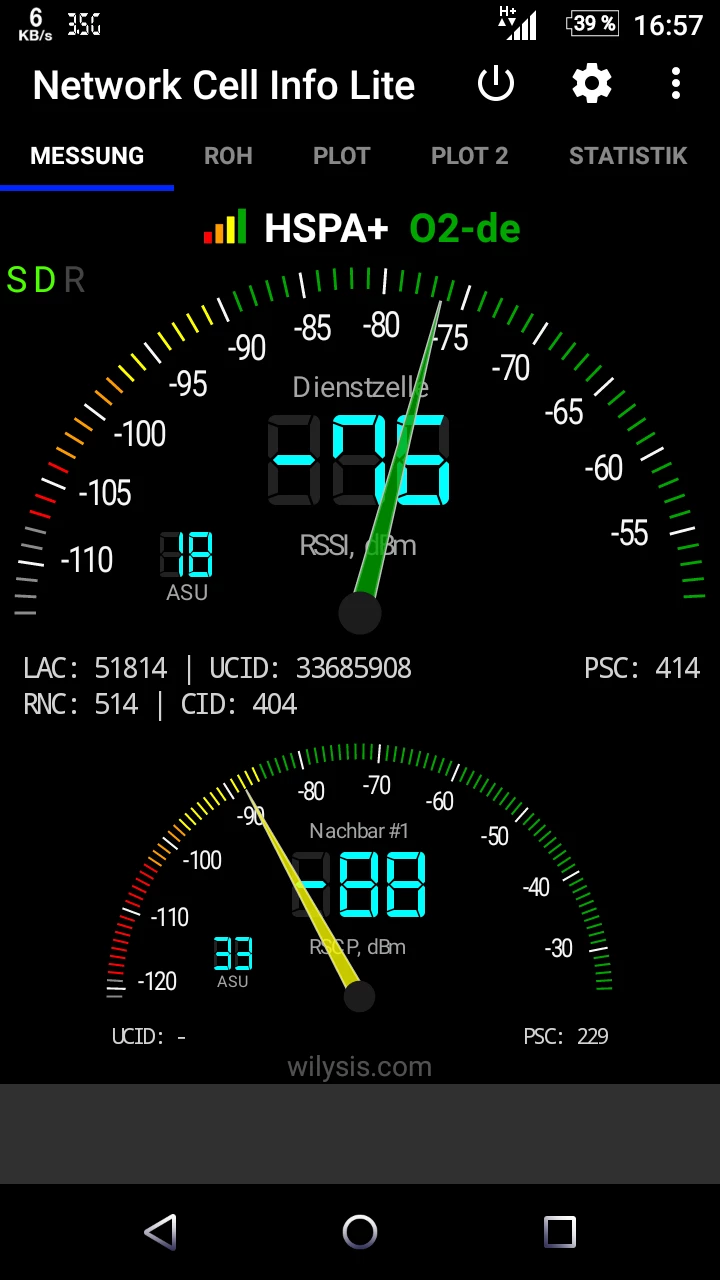Image resolution: width=720 pixels, height=1280 pixels.
Task: Tap the power icon in the app bar
Action: pos(496,85)
